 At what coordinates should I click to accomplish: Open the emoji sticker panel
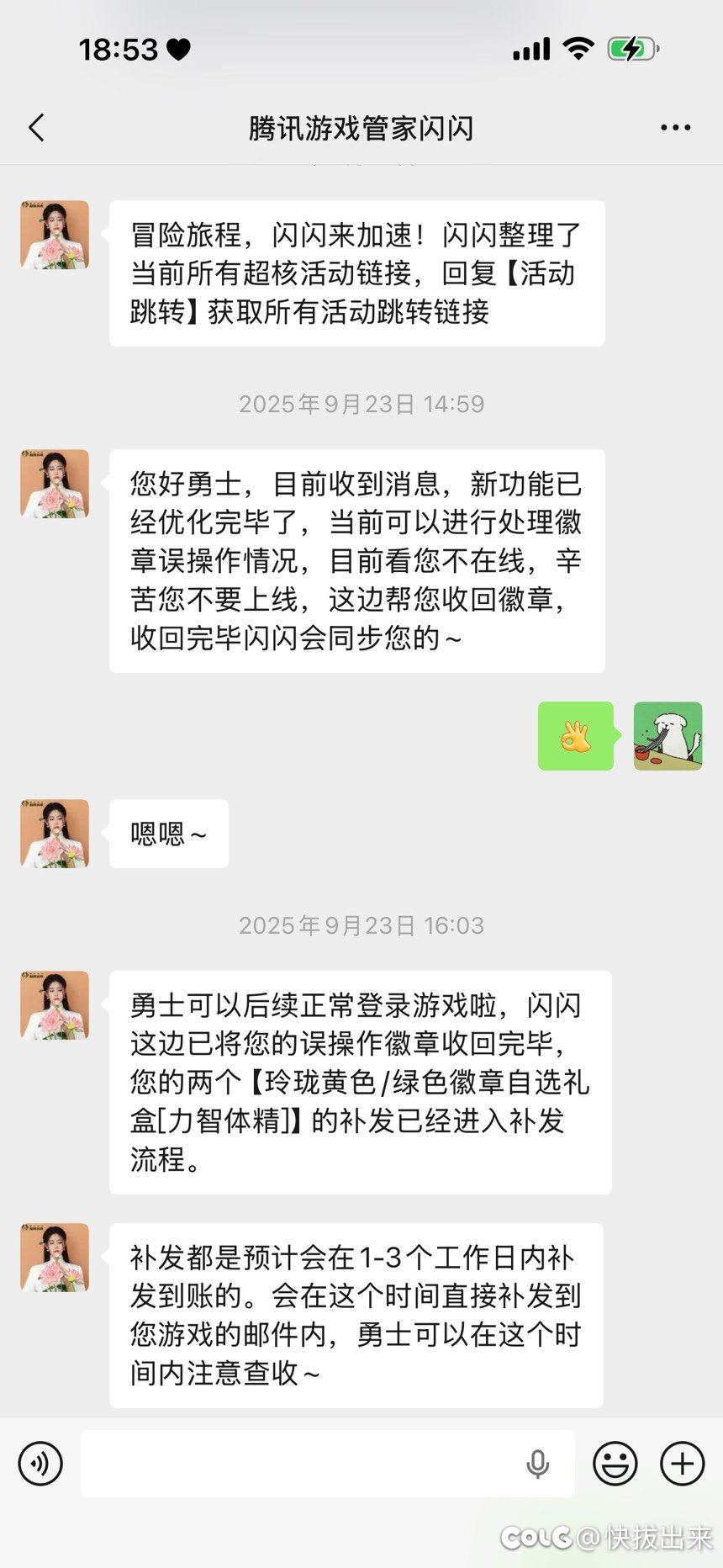click(615, 1463)
